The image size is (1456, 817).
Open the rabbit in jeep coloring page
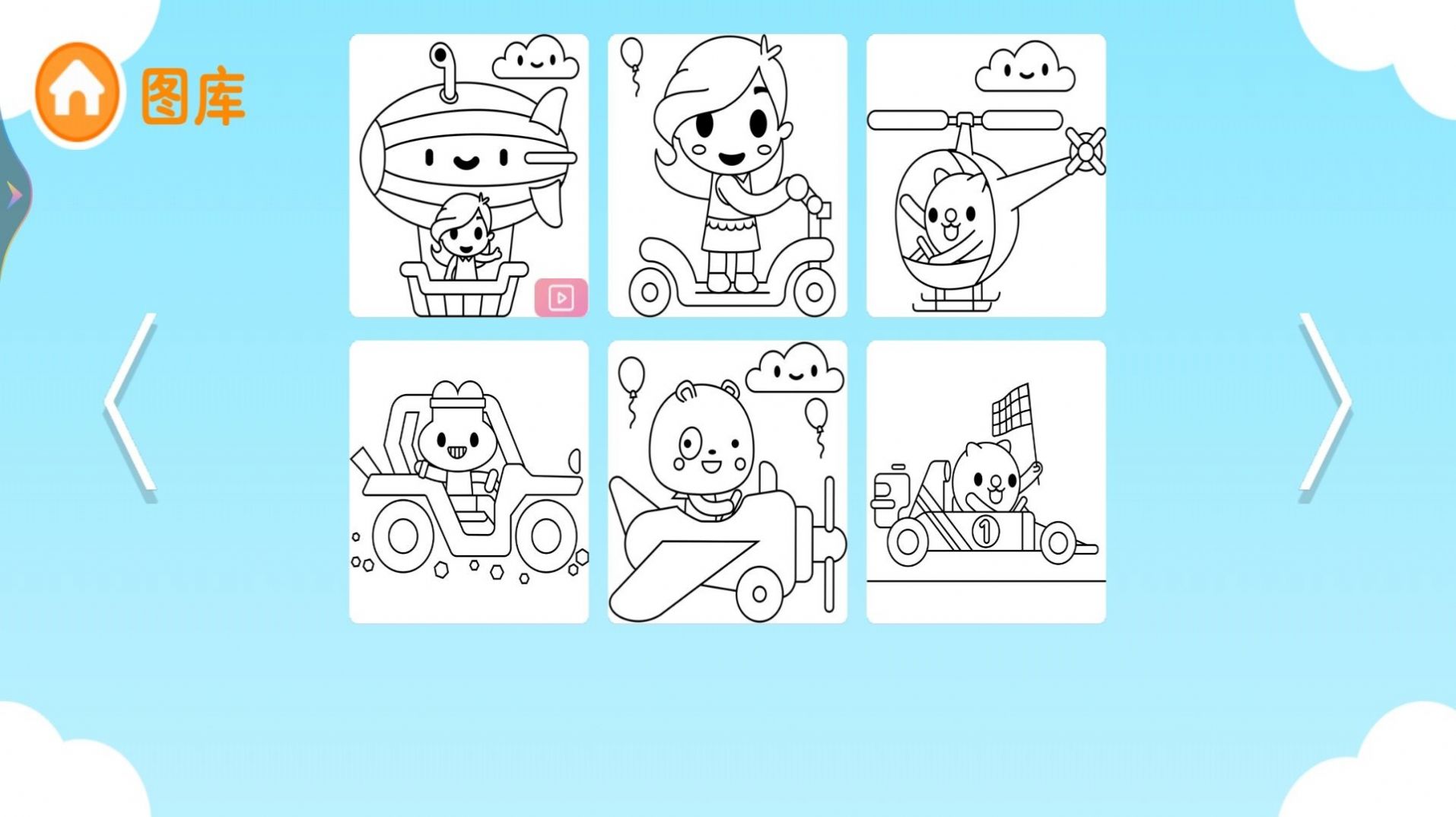click(468, 482)
